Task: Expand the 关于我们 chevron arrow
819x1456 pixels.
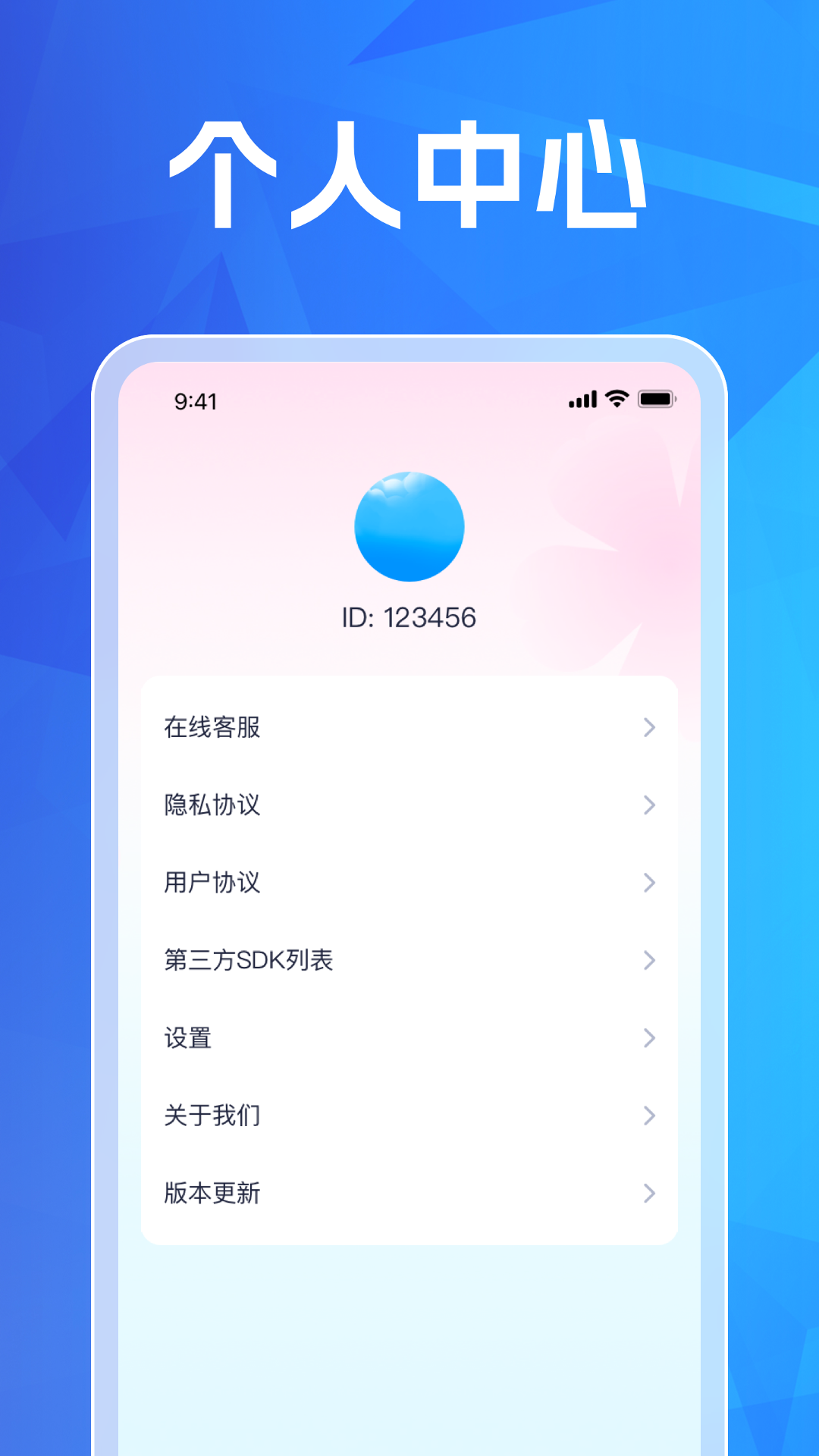Action: 649,1116
